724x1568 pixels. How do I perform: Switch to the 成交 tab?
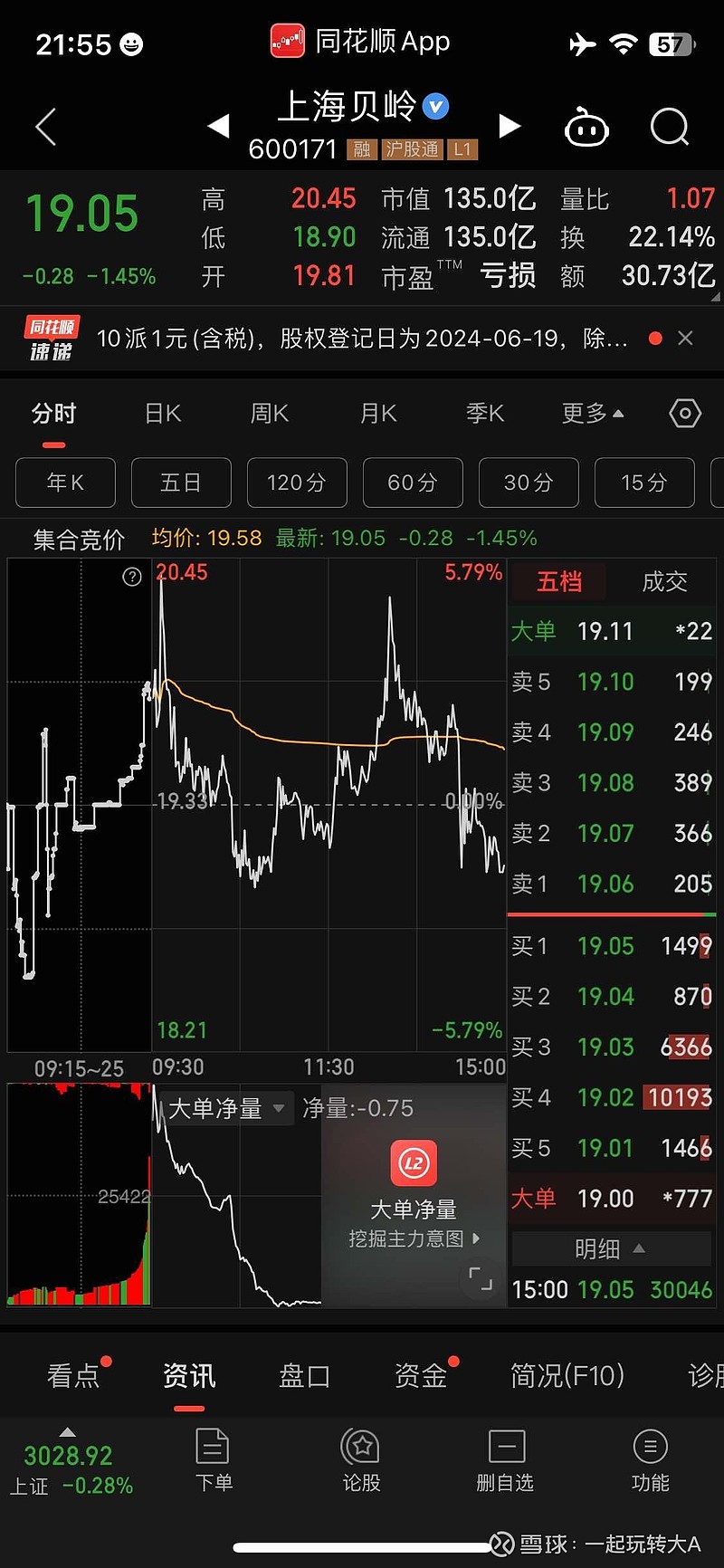tap(663, 582)
